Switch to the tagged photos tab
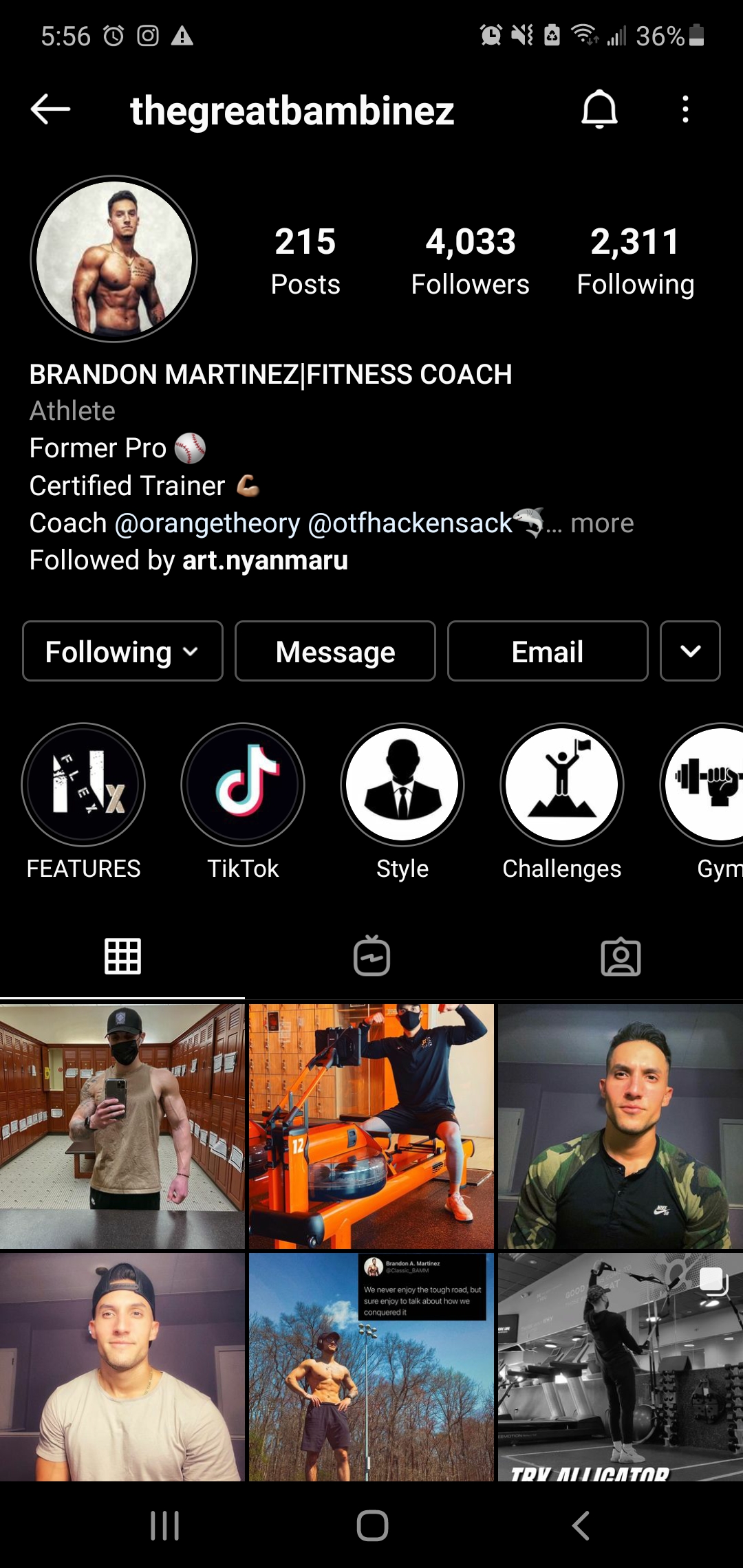Image resolution: width=743 pixels, height=1568 pixels. (621, 956)
